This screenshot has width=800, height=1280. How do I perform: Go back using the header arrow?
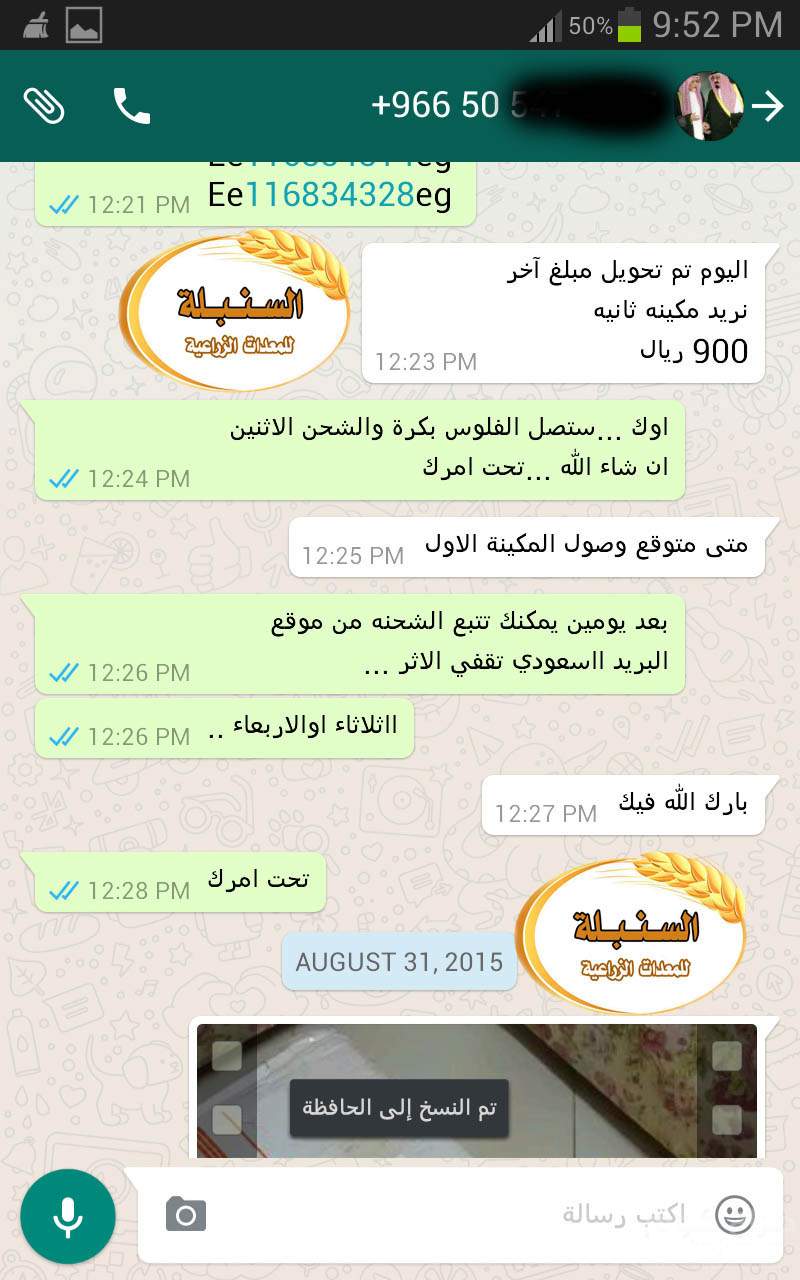[x=769, y=106]
